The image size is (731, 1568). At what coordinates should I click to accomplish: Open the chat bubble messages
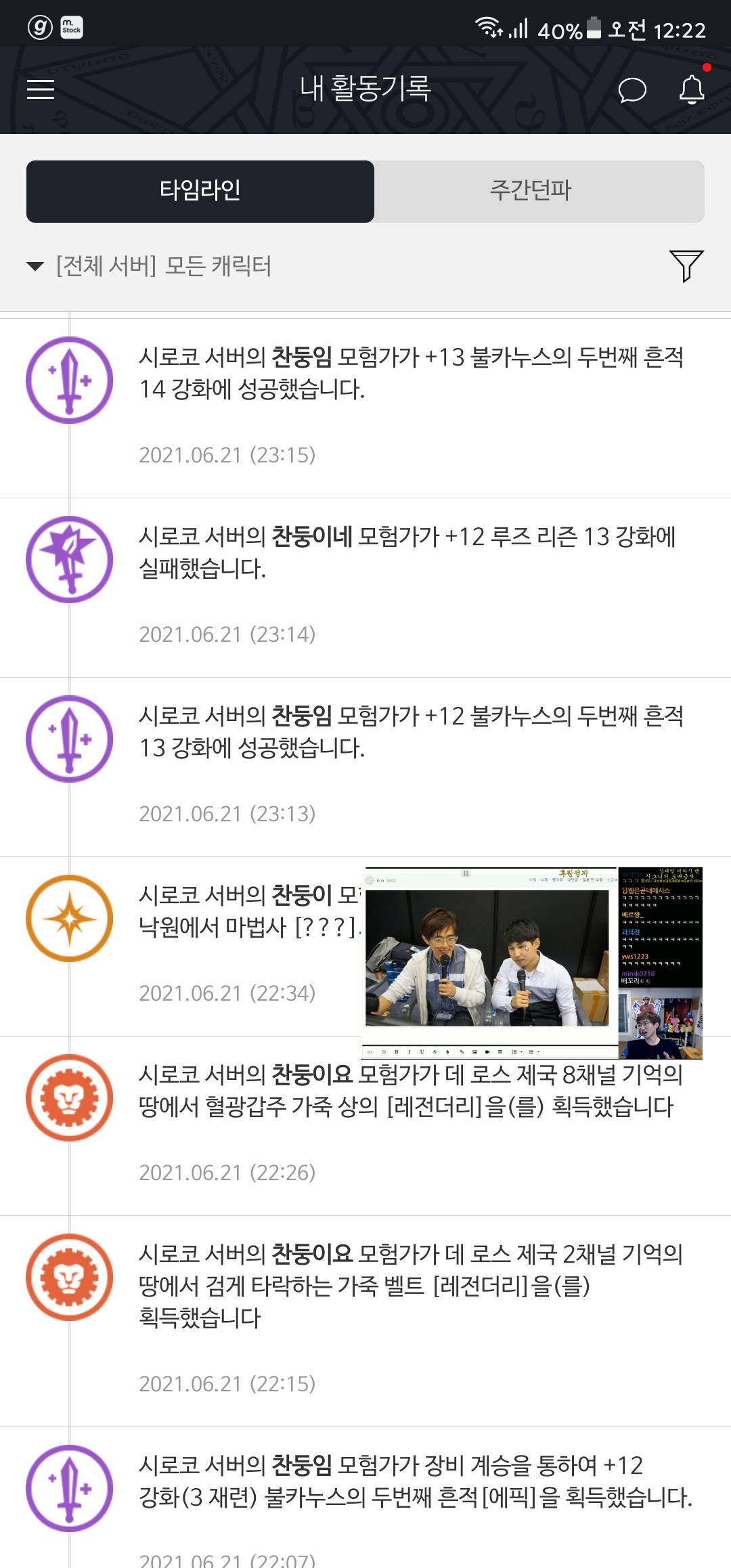coord(632,89)
